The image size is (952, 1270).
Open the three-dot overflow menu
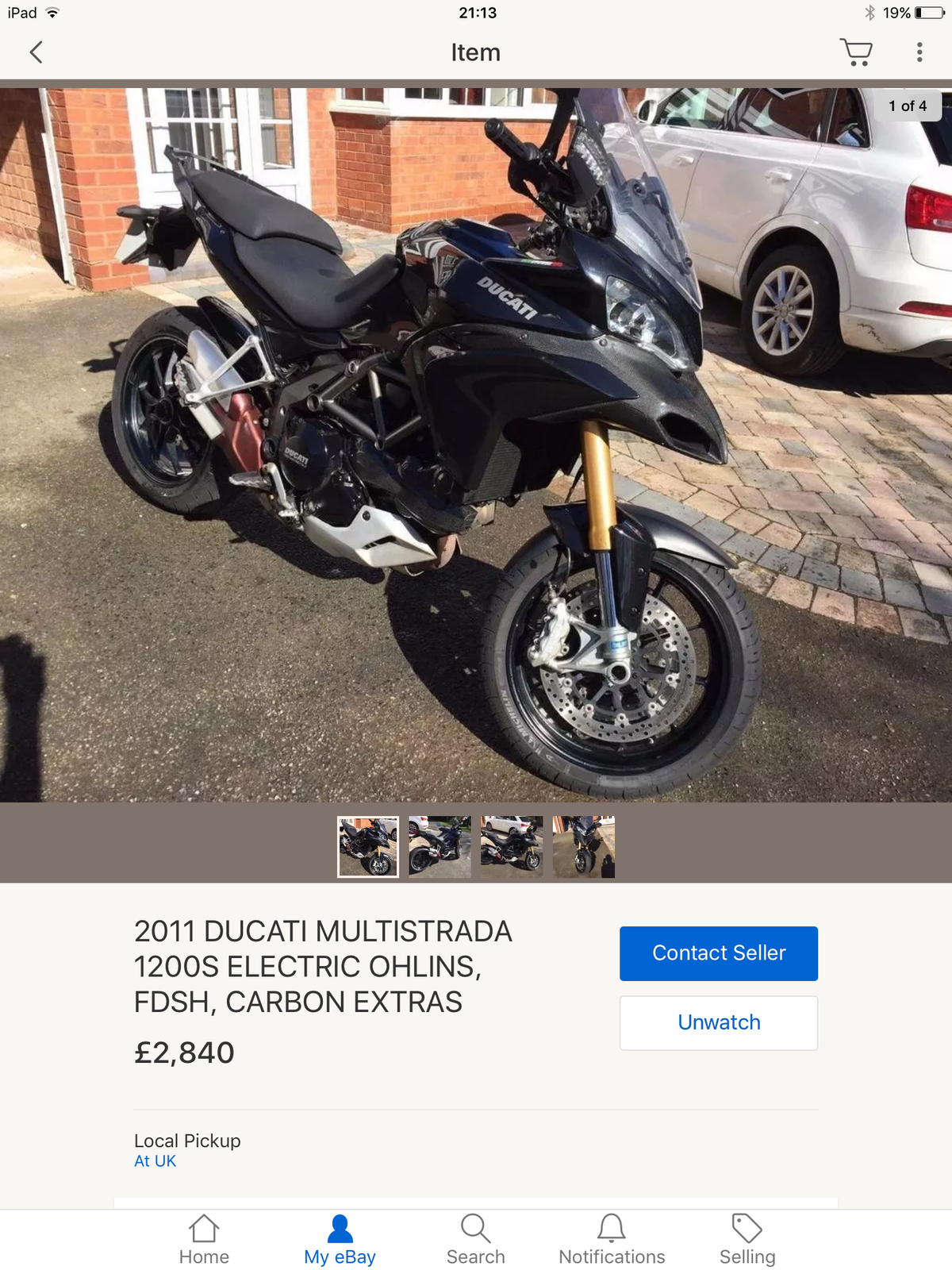919,52
